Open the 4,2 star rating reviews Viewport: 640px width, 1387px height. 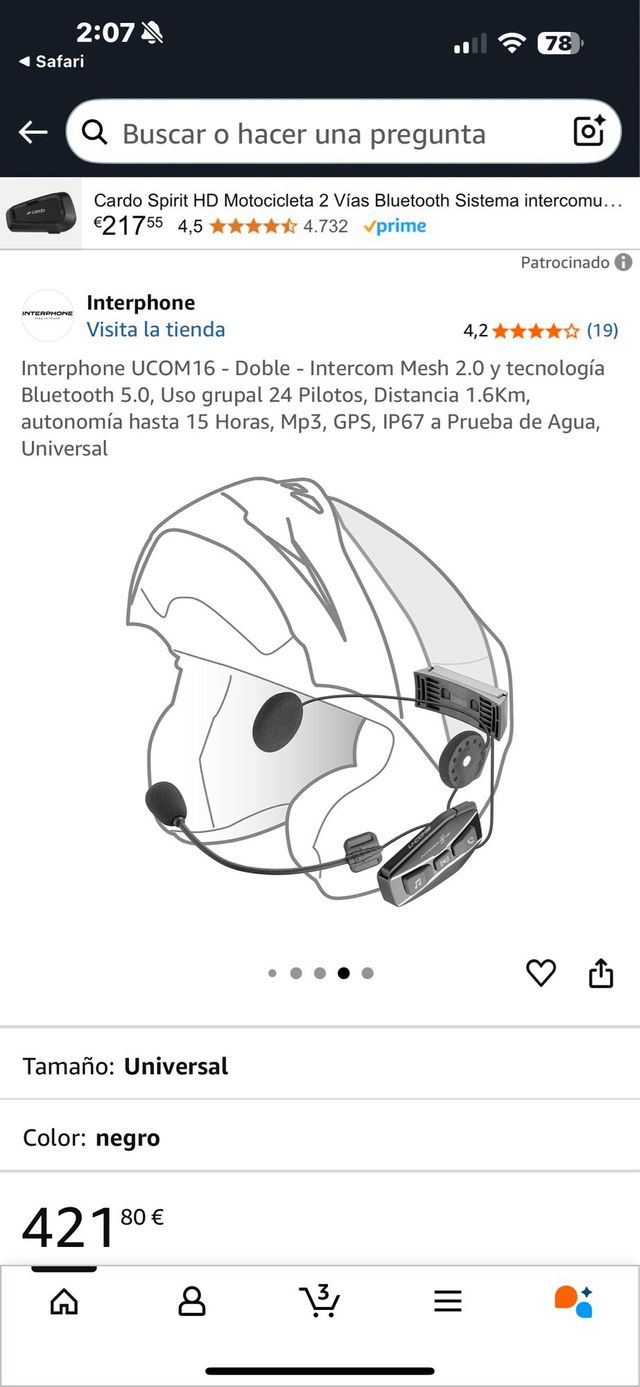pyautogui.click(x=540, y=330)
